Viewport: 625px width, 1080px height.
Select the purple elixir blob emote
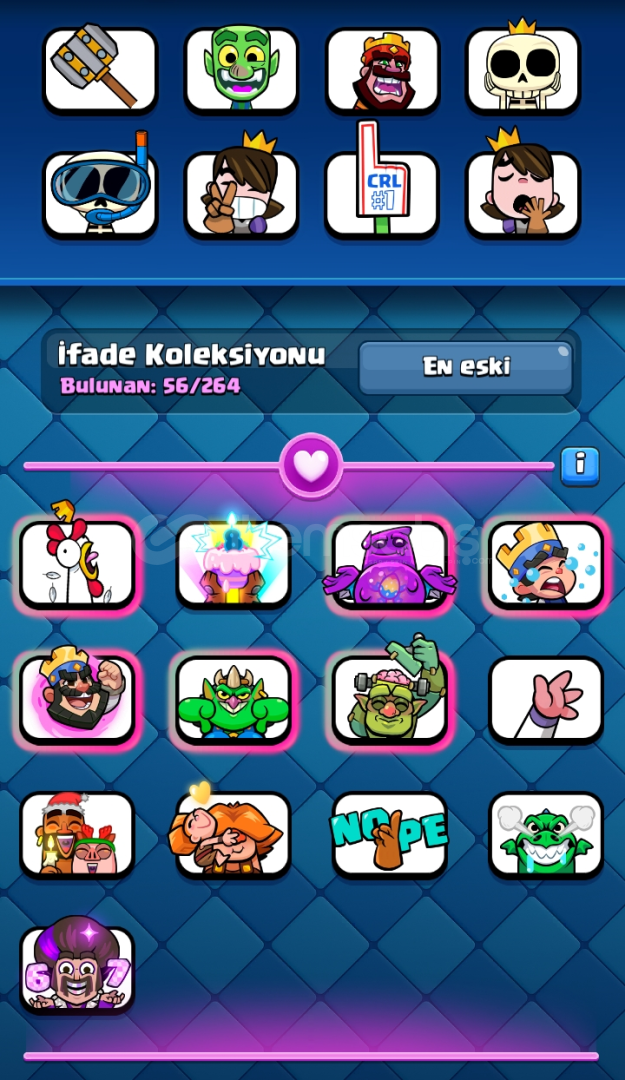(x=390, y=563)
